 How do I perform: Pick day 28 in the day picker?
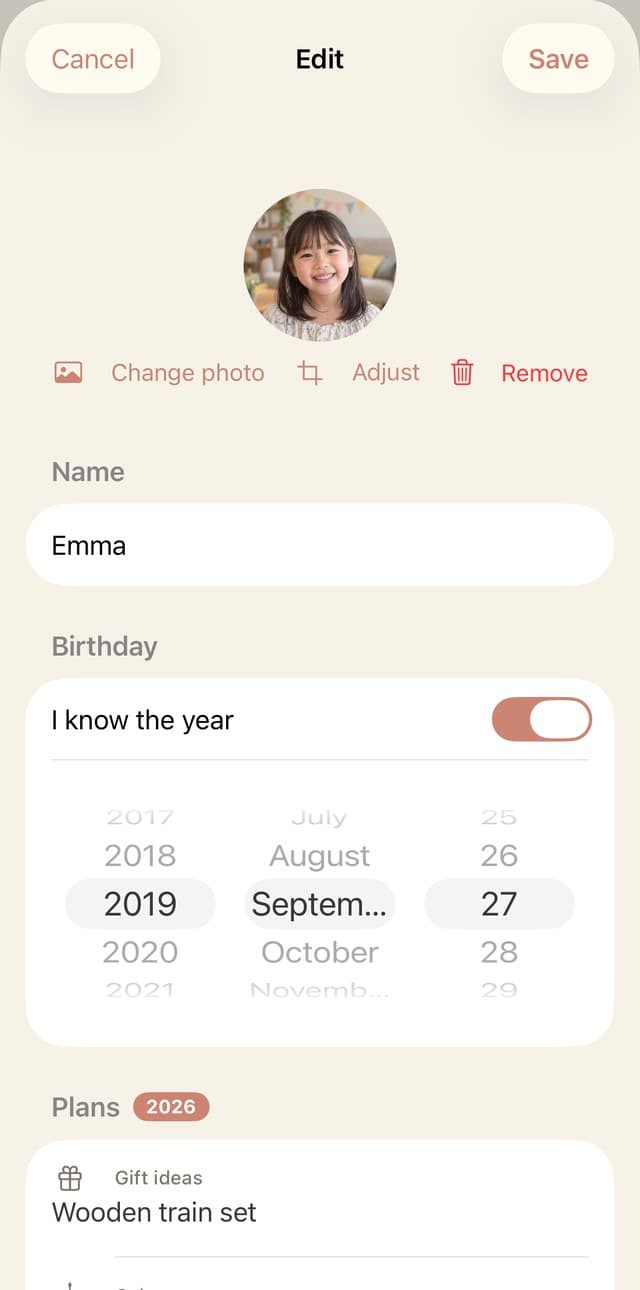499,952
